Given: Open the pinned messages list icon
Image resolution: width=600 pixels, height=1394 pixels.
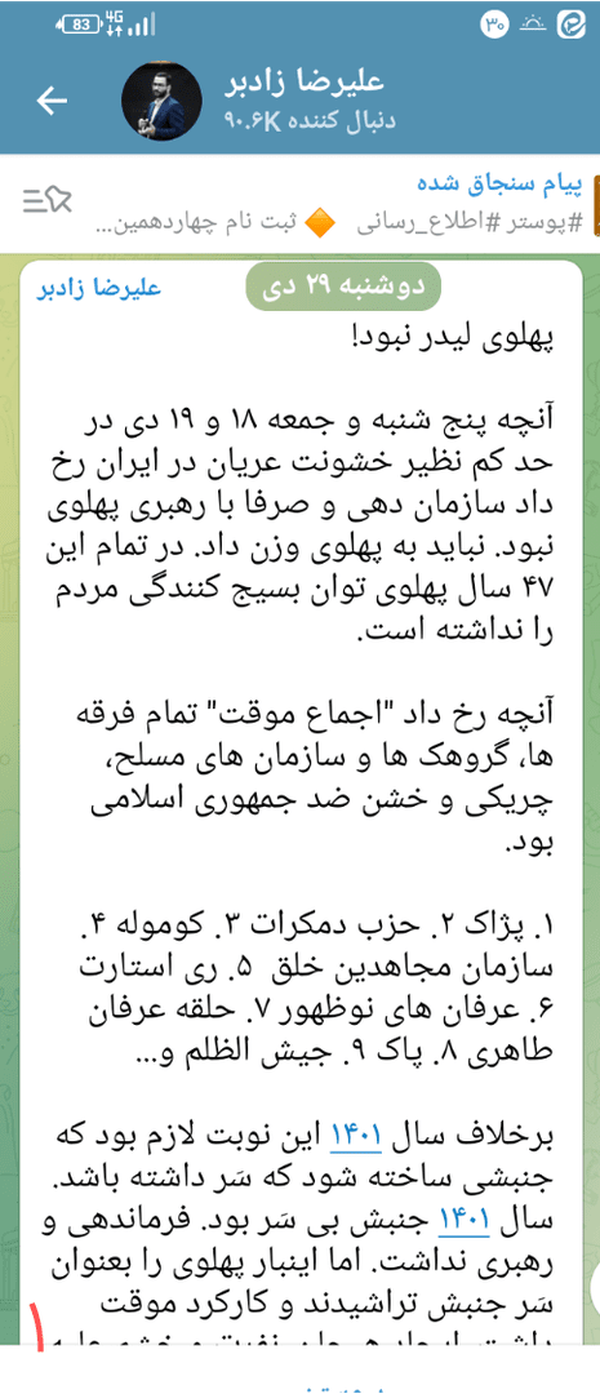Looking at the screenshot, I should pos(47,200).
